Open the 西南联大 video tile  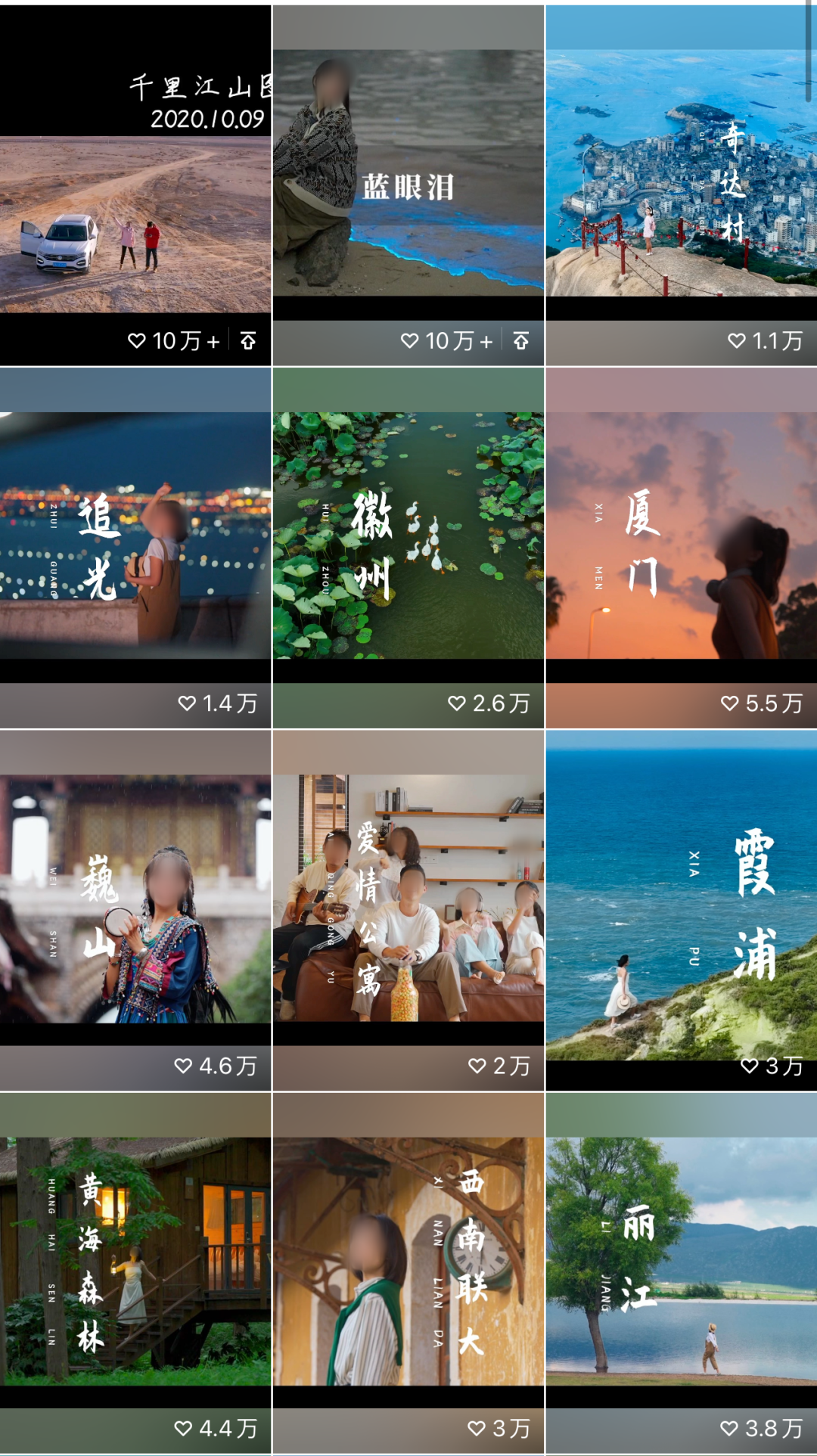pyautogui.click(x=408, y=1271)
